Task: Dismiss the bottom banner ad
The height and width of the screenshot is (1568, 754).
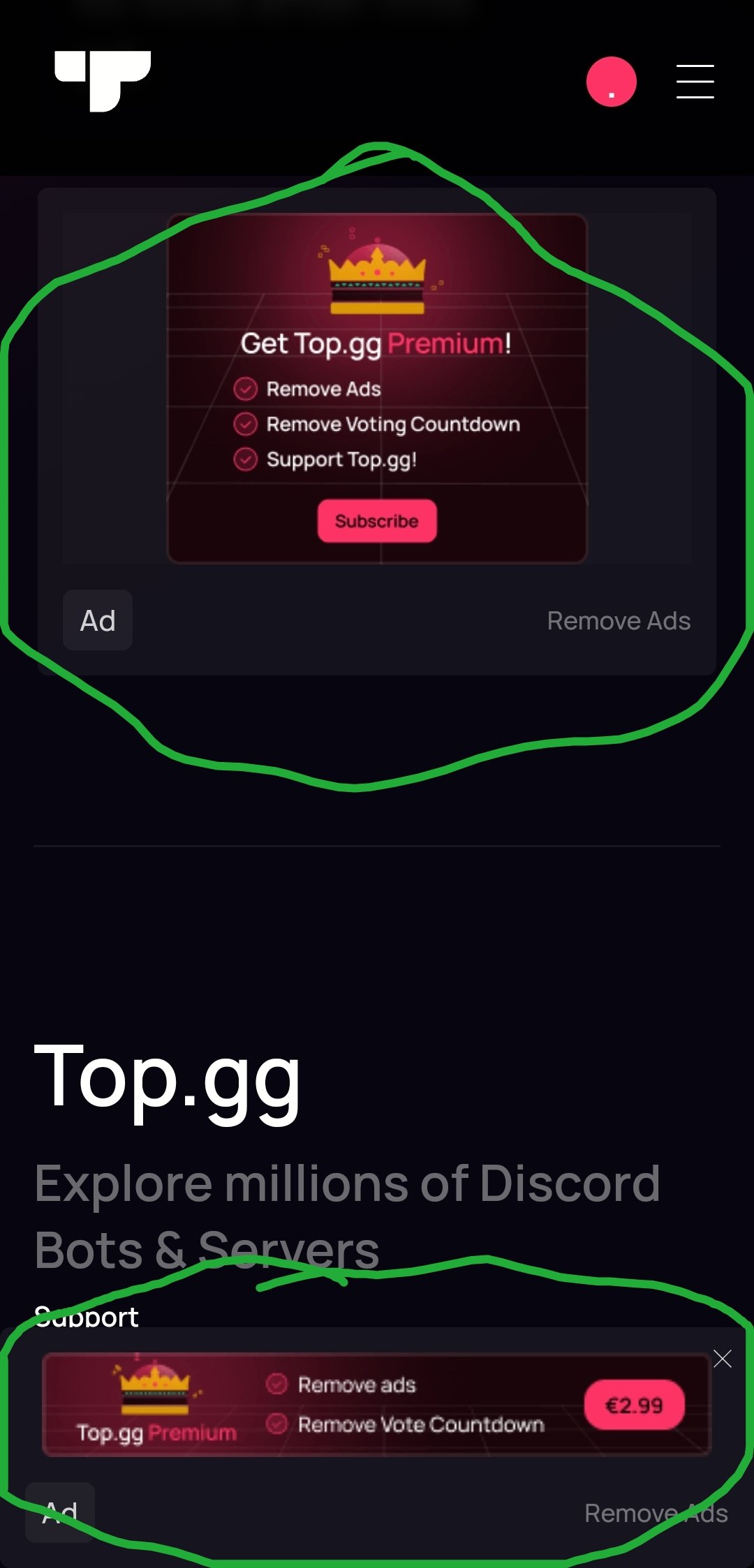Action: pyautogui.click(x=723, y=1358)
